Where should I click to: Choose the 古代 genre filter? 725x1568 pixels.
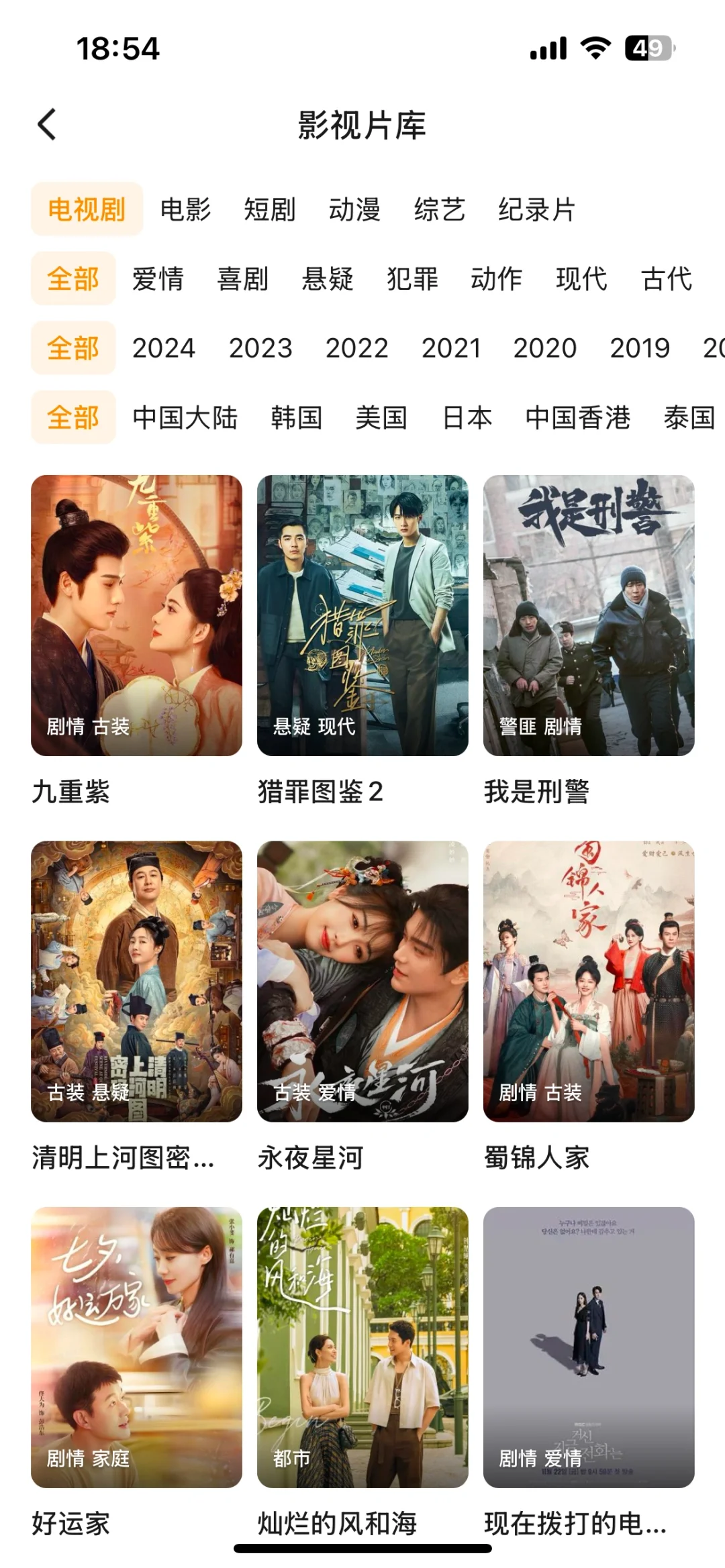tap(667, 279)
